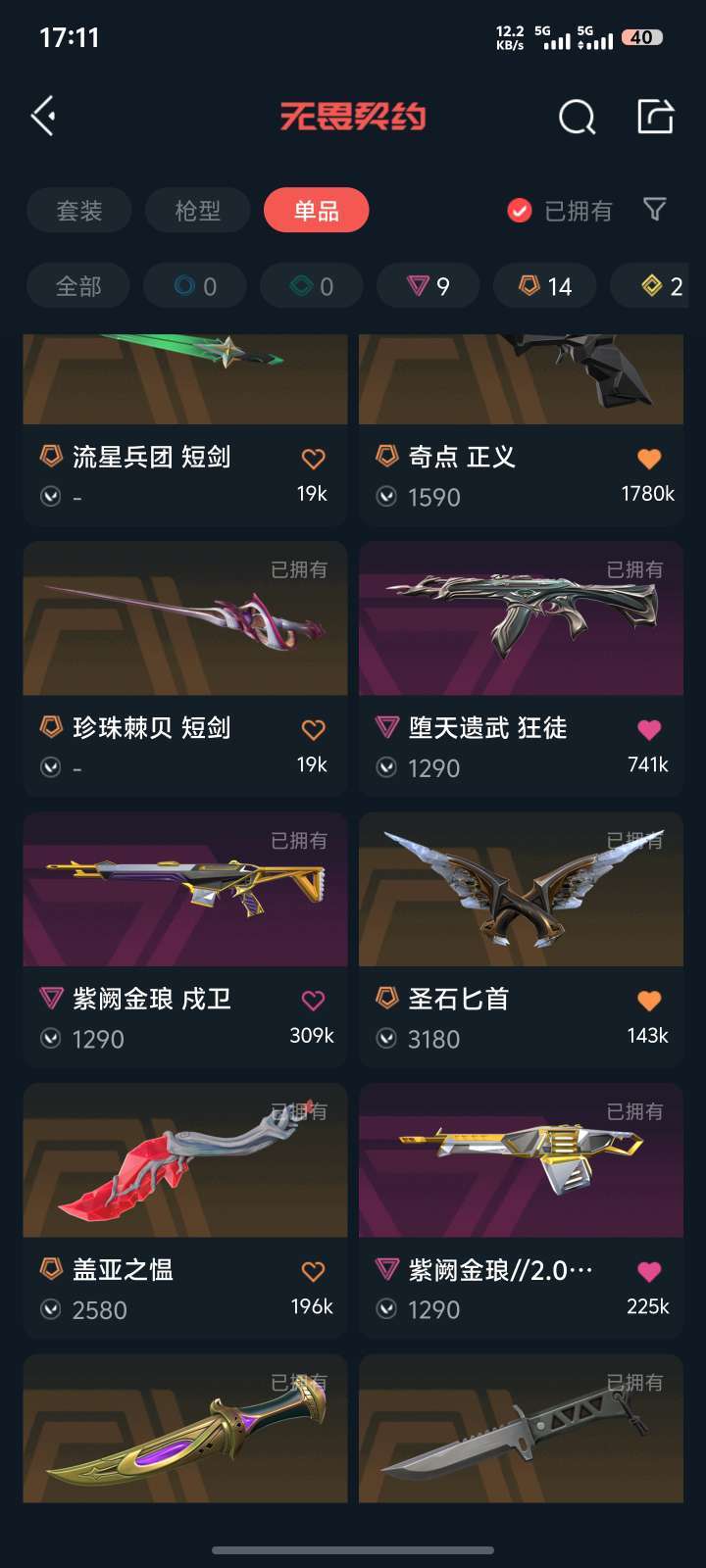Viewport: 706px width, 1568px height.
Task: Open the 圣石匕首 card
Action: (521, 938)
